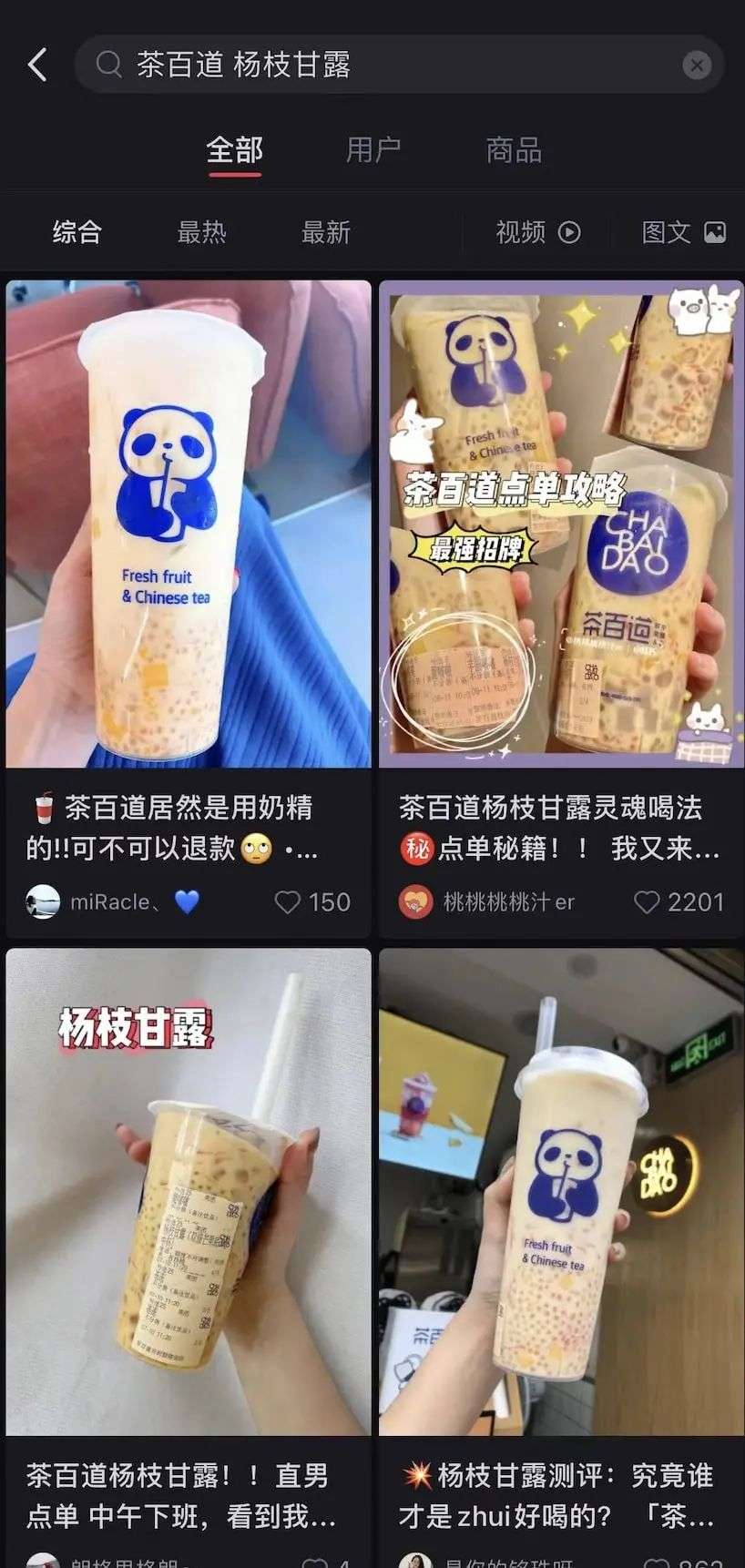Select the 综合 sort option
The image size is (745, 1568).
(77, 232)
